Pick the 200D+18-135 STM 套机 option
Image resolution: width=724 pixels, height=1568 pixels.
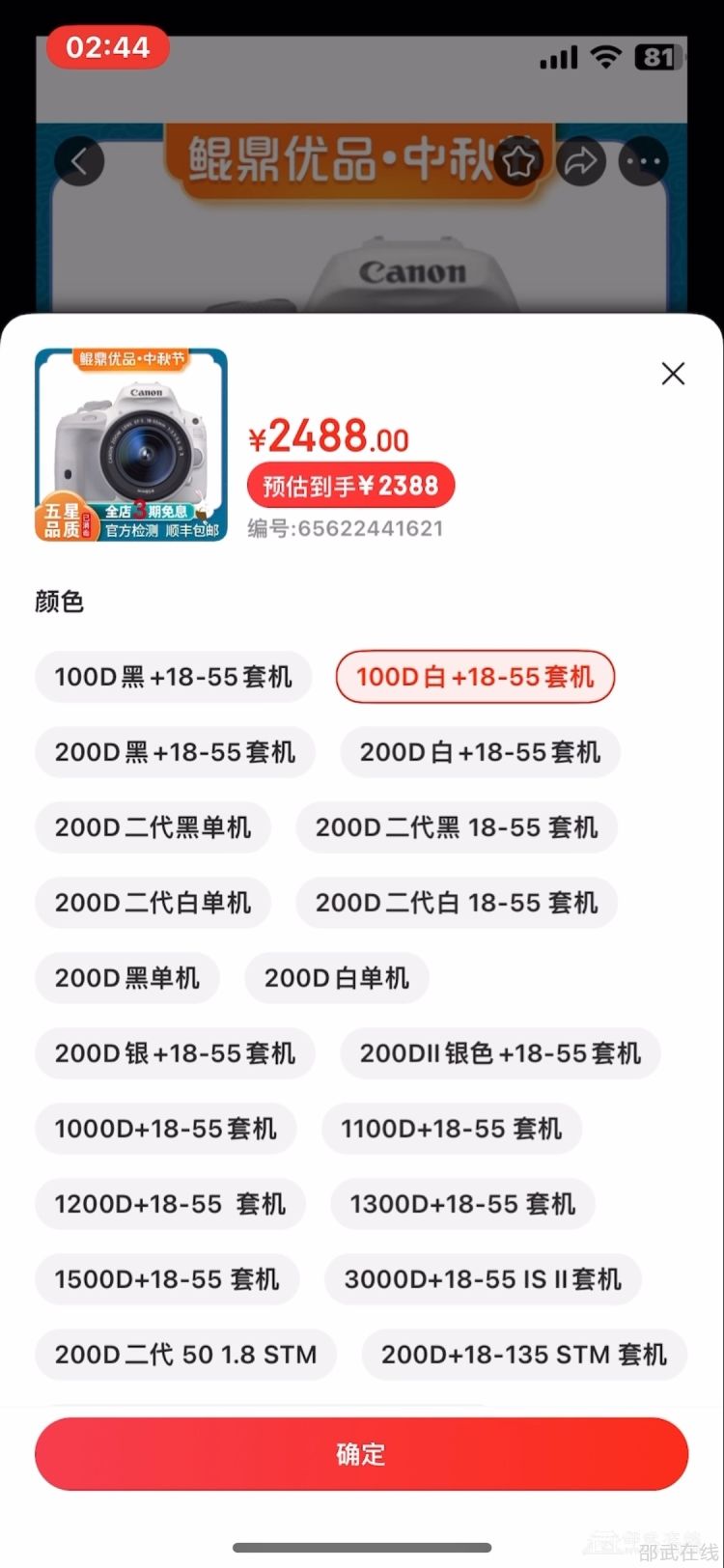[523, 1355]
